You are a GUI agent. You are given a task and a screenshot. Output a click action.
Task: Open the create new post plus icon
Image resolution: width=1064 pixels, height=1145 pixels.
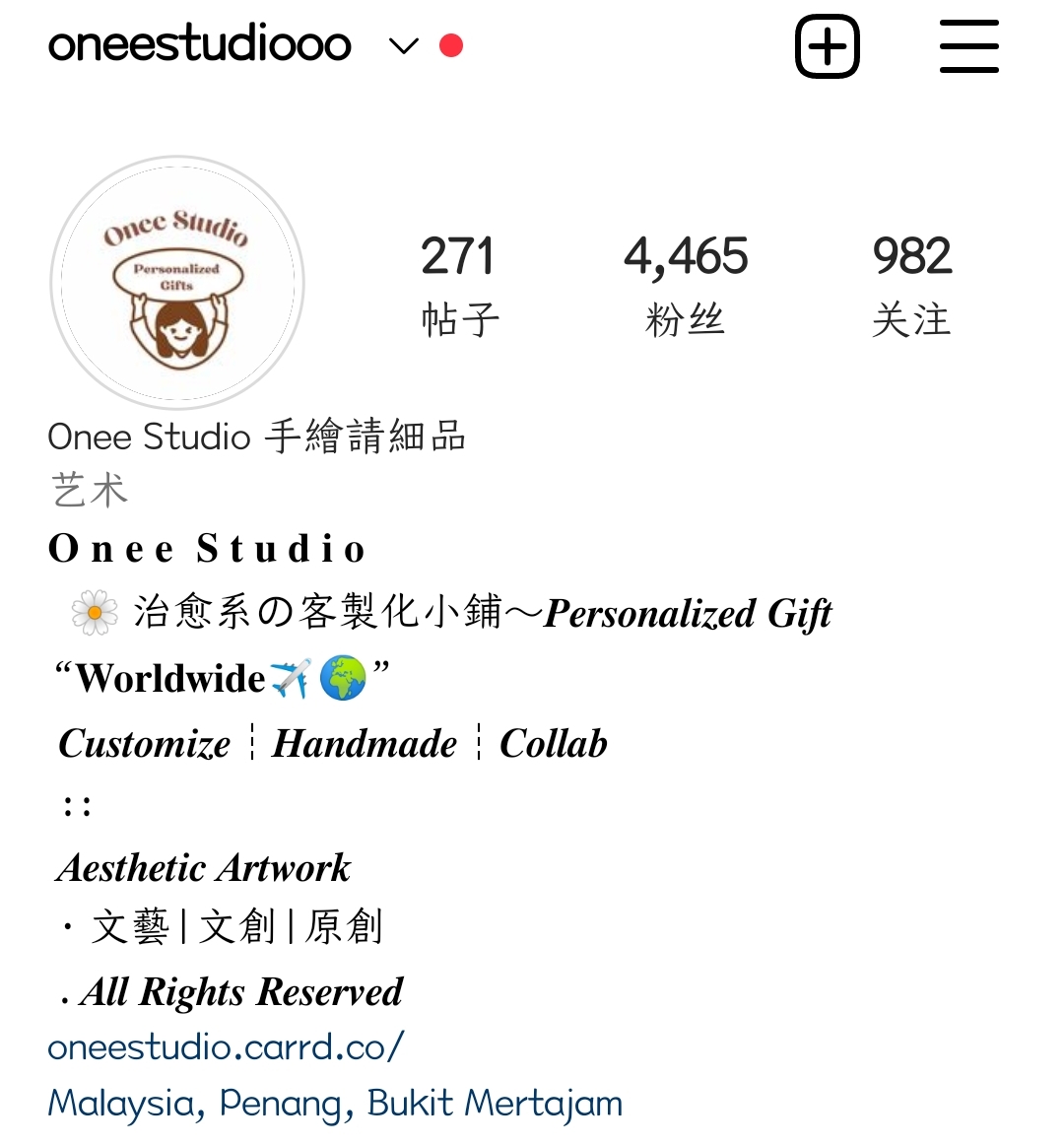[x=827, y=45]
